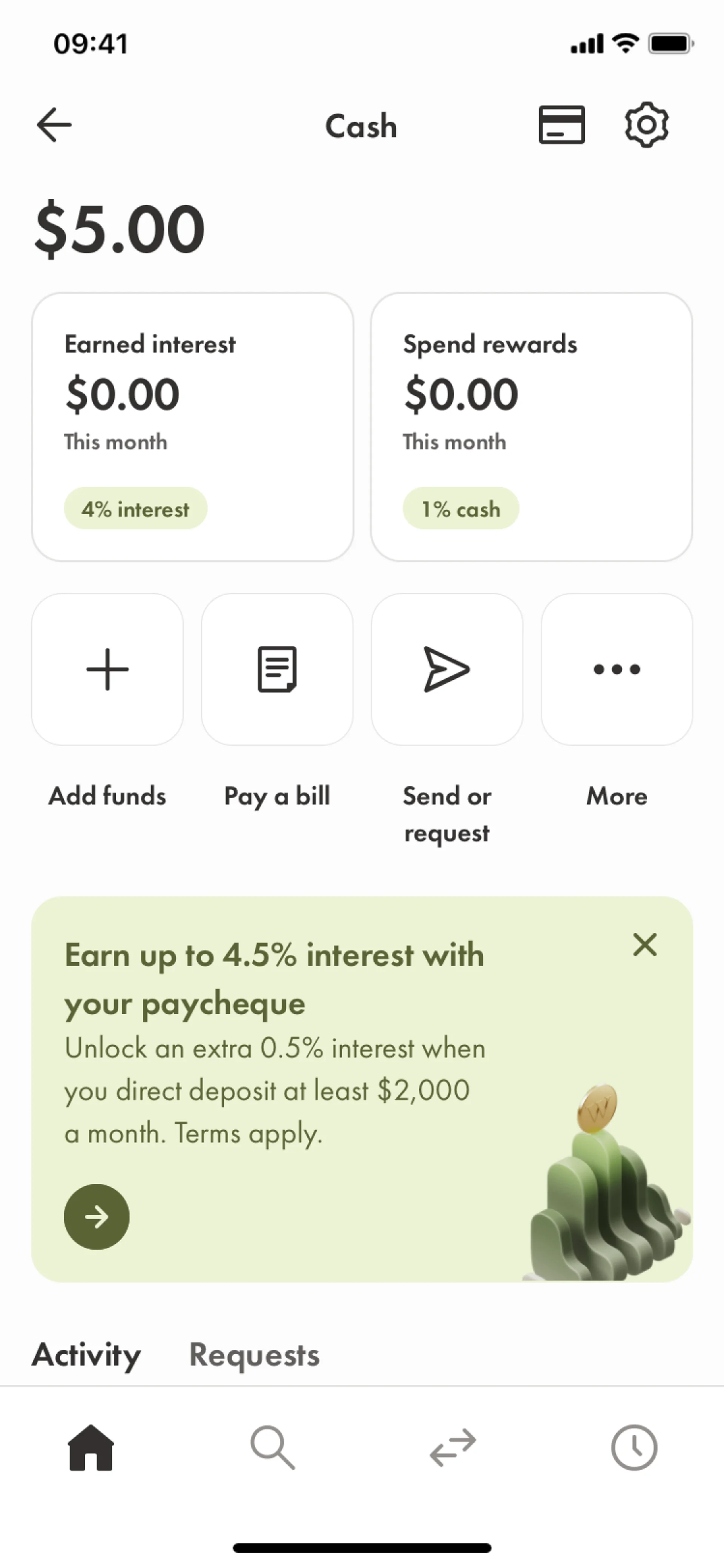Image resolution: width=724 pixels, height=1568 pixels.
Task: Open Cash account settings gear
Action: (x=646, y=125)
